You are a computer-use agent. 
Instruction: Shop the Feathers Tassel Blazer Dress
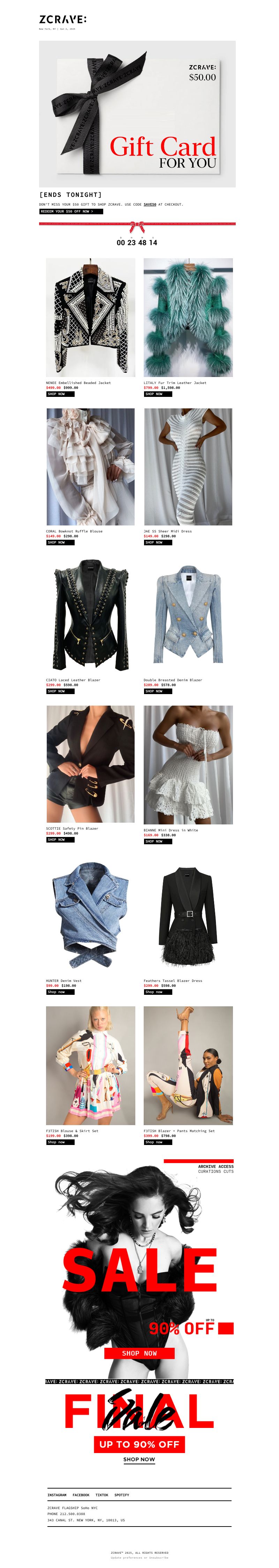158,992
